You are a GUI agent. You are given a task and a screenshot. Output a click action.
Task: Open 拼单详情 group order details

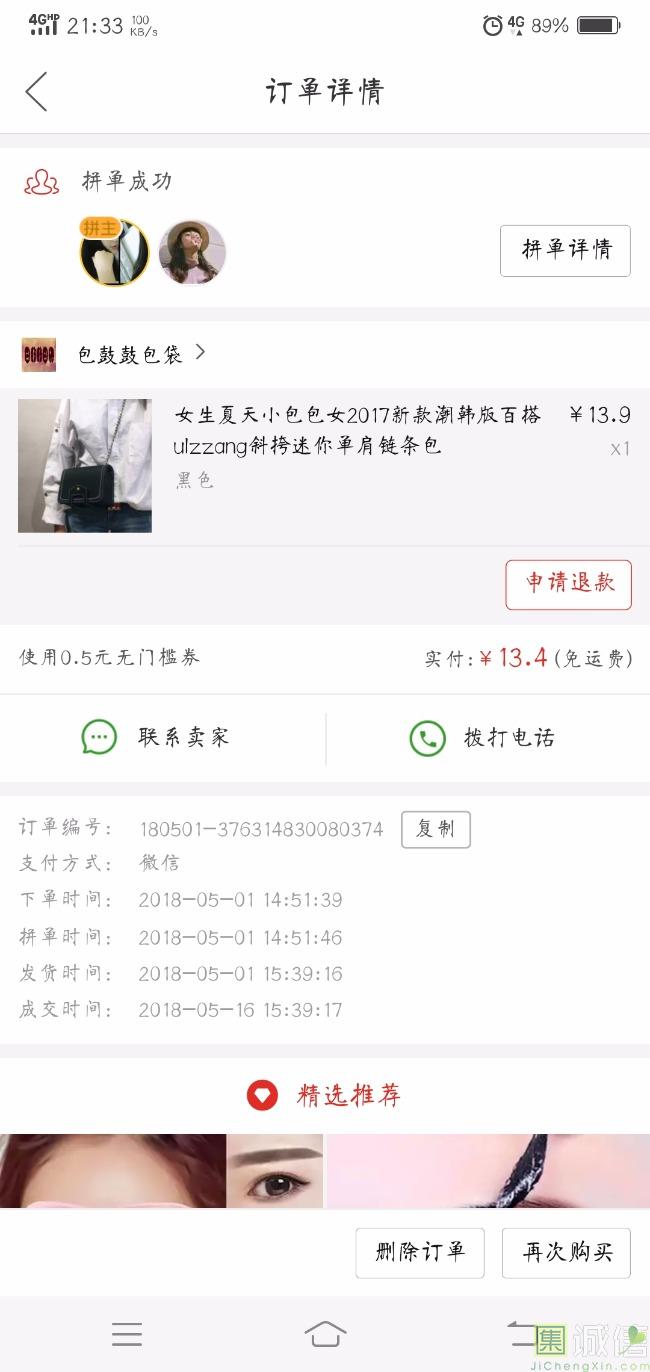click(x=565, y=250)
